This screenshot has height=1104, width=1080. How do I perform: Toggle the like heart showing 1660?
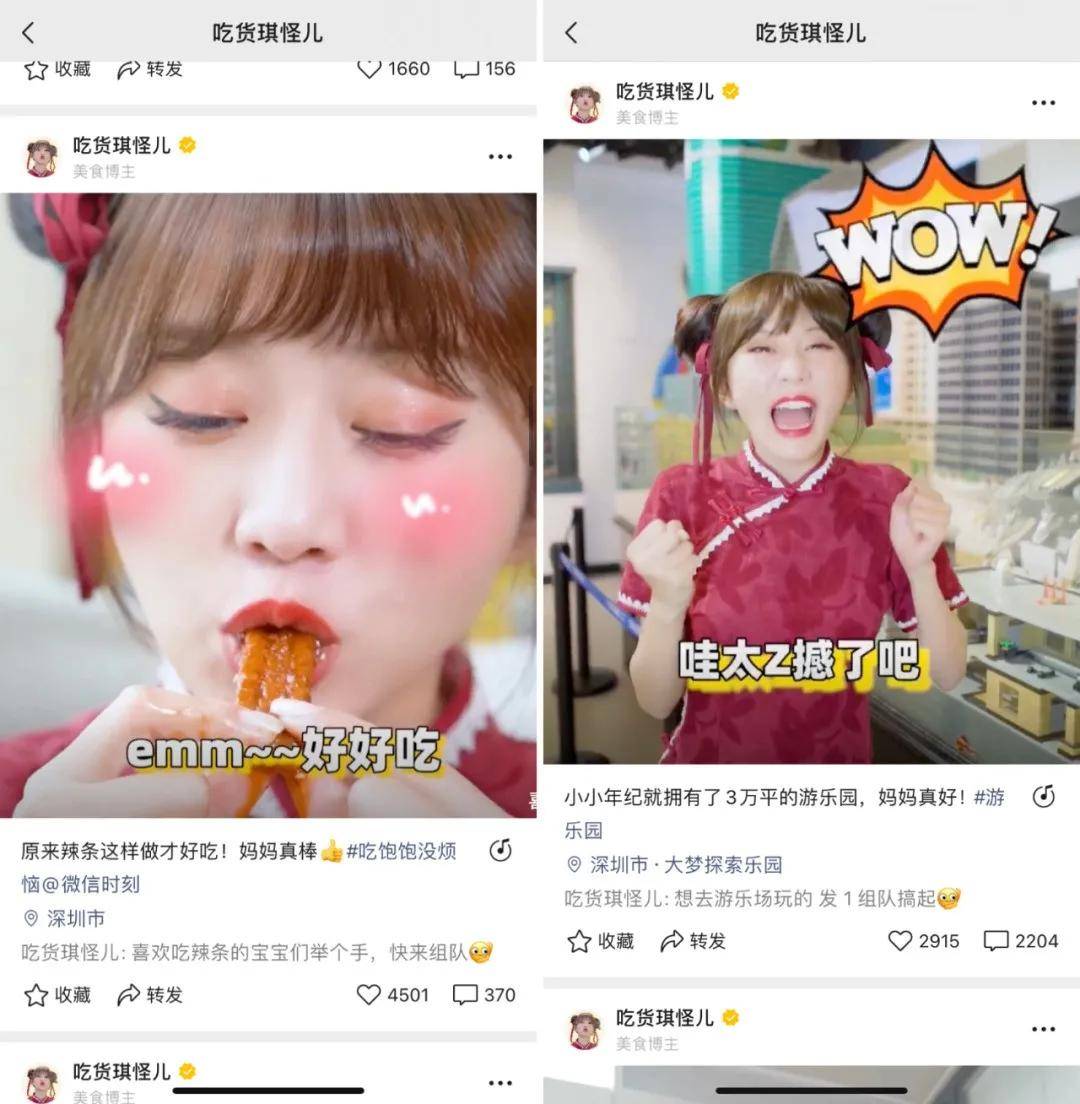(x=368, y=69)
